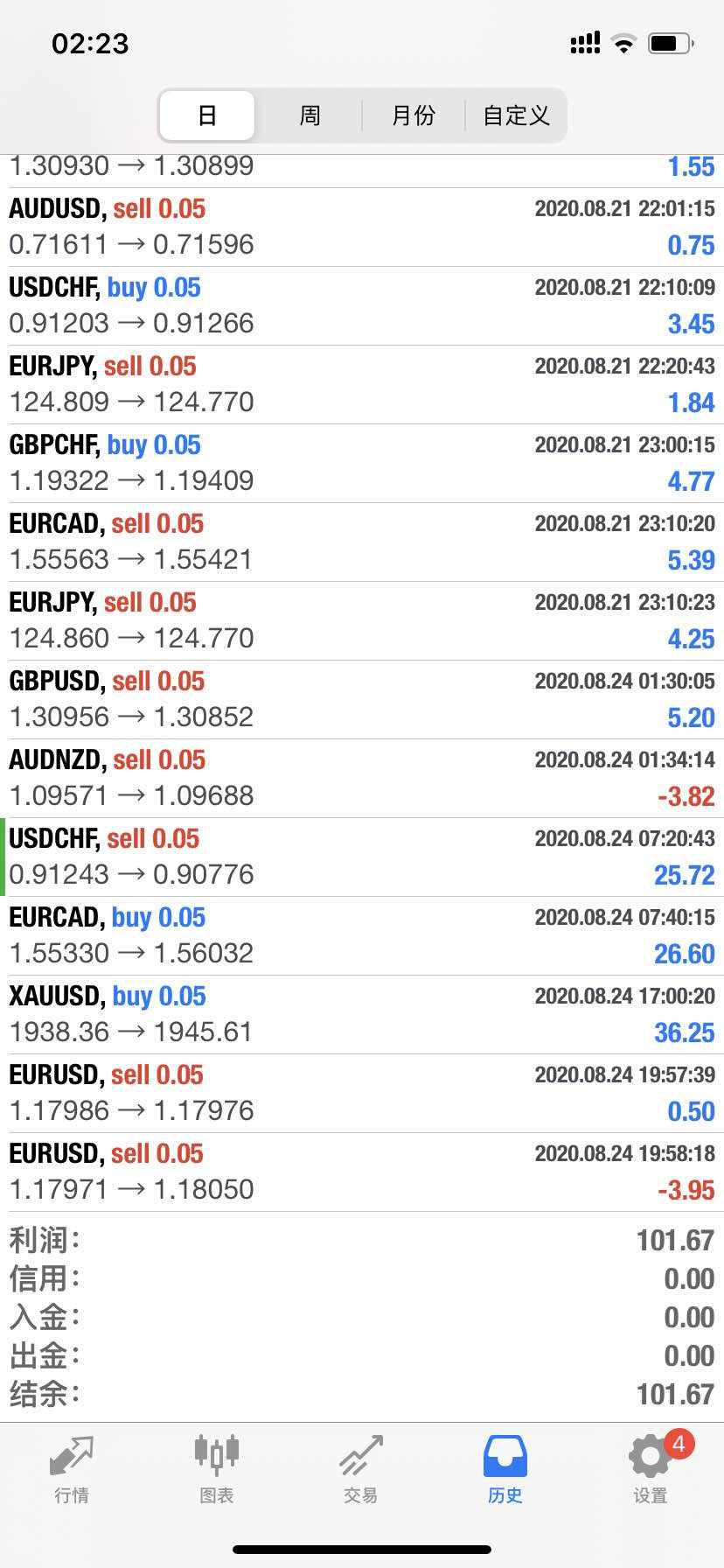724x1568 pixels.
Task: Select the 日 (day) segment
Action: click(x=207, y=115)
